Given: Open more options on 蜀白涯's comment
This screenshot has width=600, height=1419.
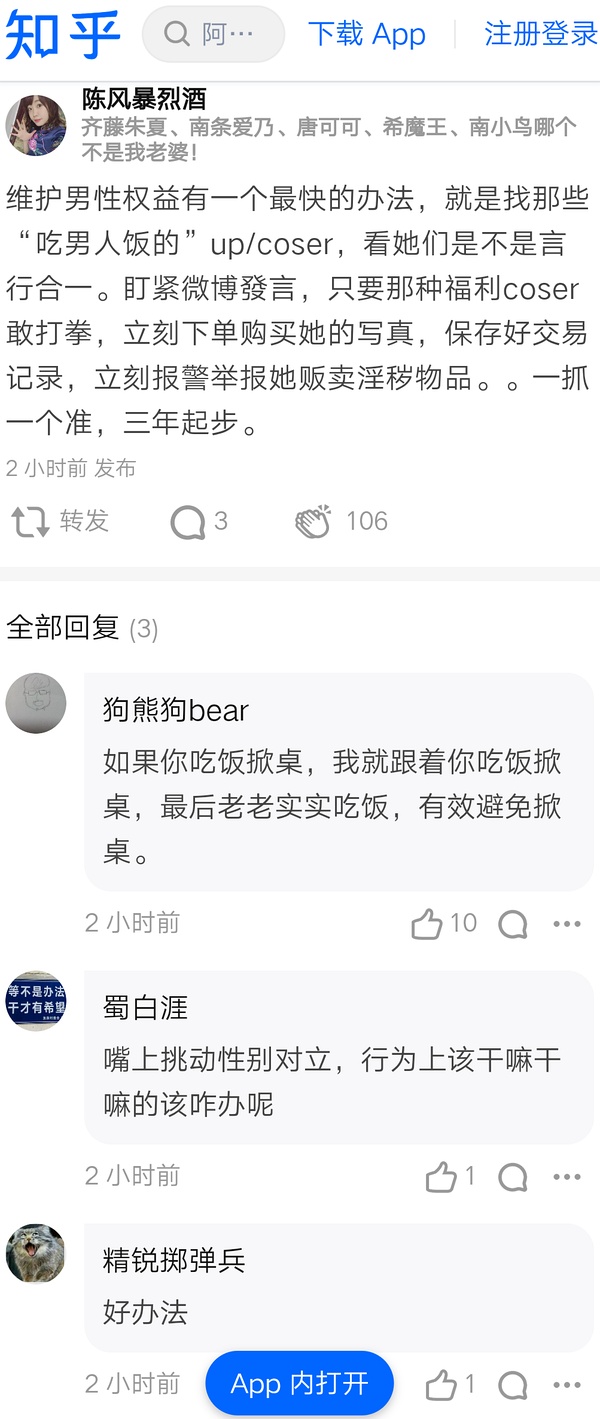Looking at the screenshot, I should click(x=566, y=1177).
